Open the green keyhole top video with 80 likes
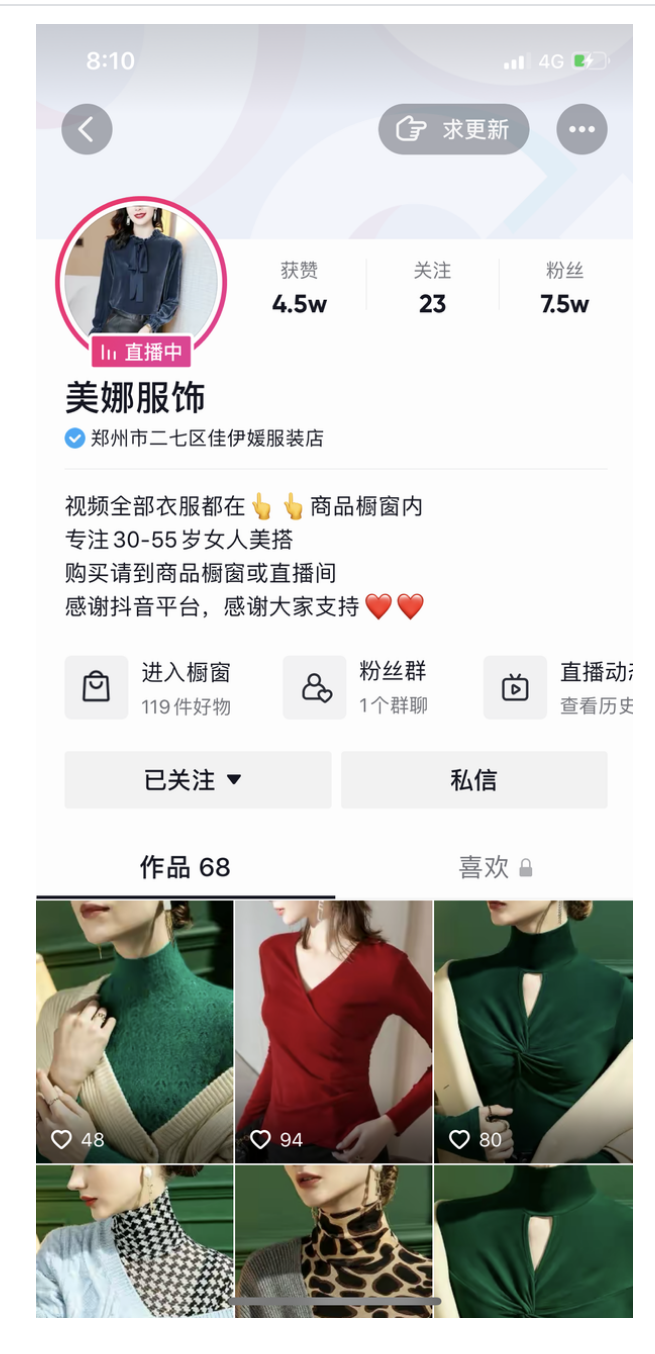Image resolution: width=655 pixels, height=1354 pixels. [x=533, y=1030]
